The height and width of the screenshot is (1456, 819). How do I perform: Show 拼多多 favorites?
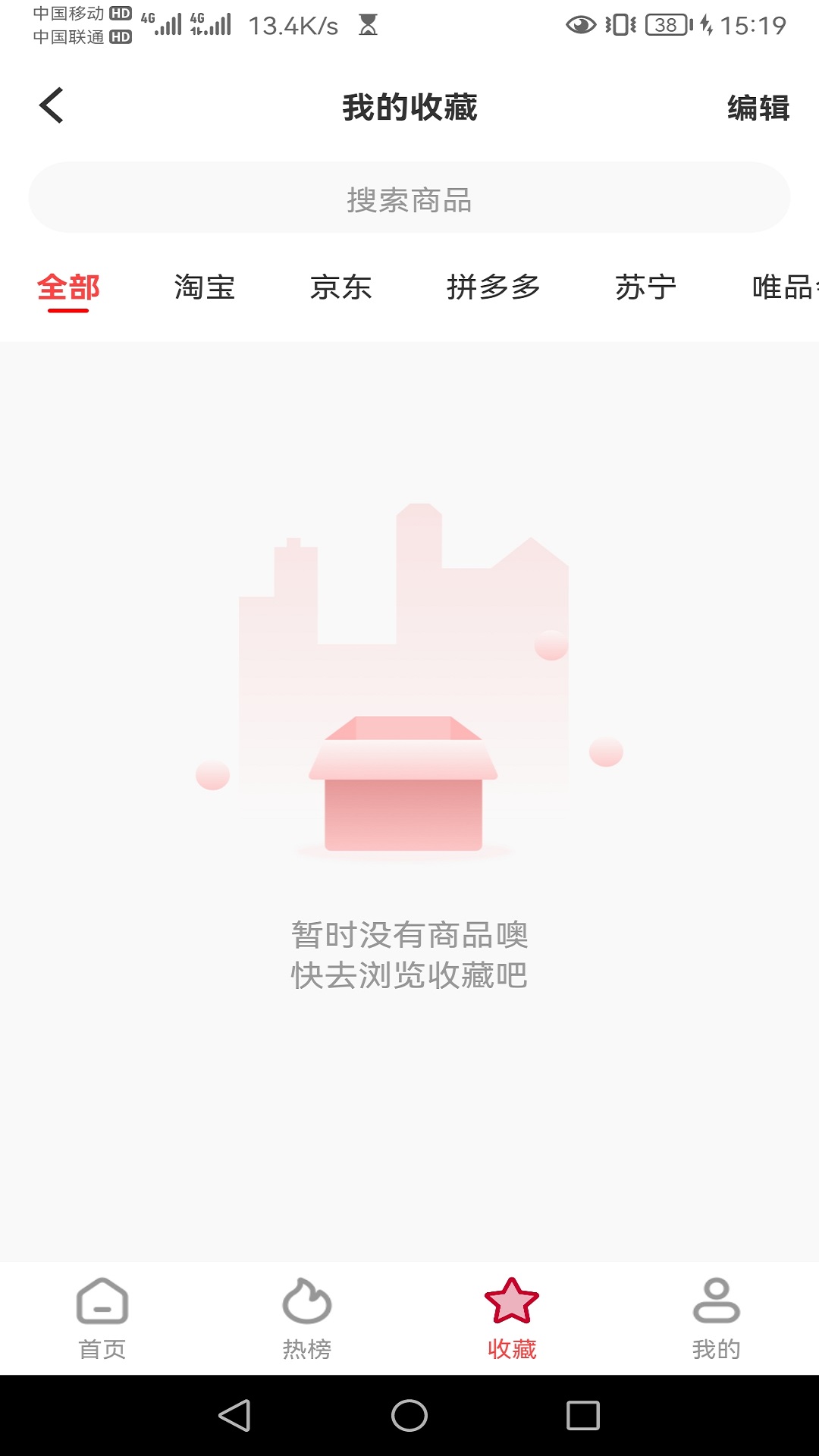(493, 288)
